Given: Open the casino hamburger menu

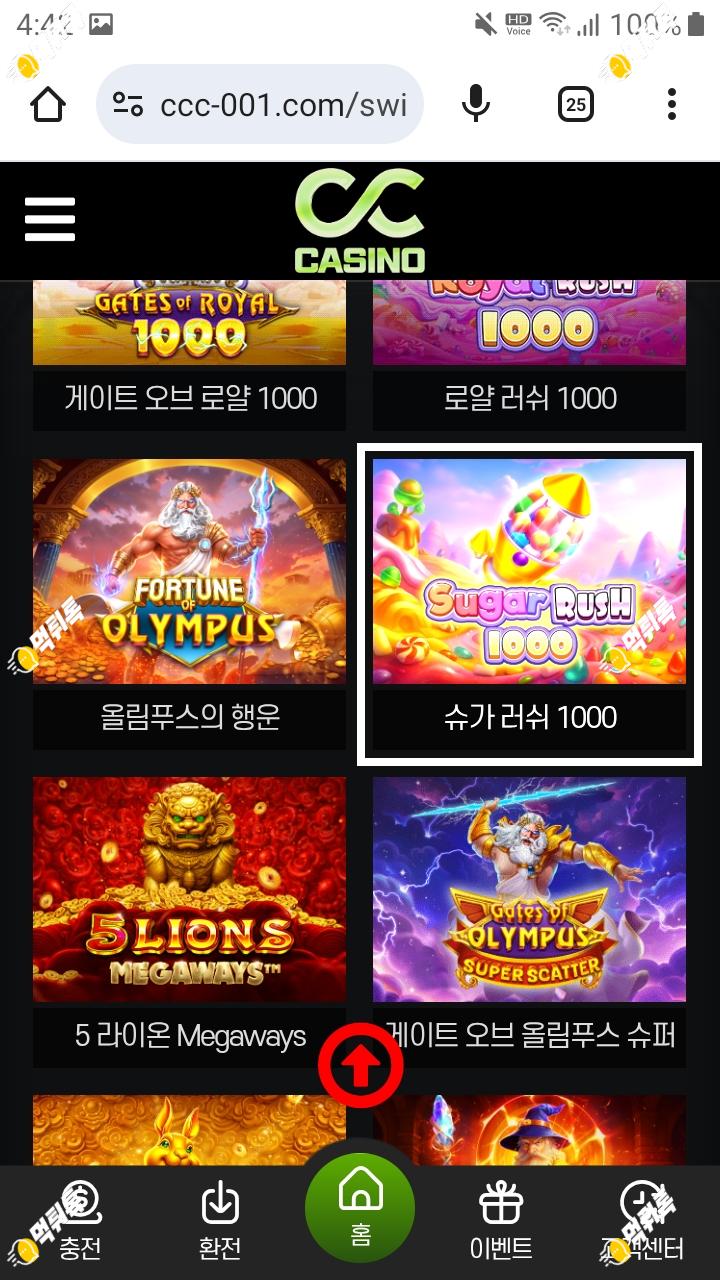Looking at the screenshot, I should (50, 219).
